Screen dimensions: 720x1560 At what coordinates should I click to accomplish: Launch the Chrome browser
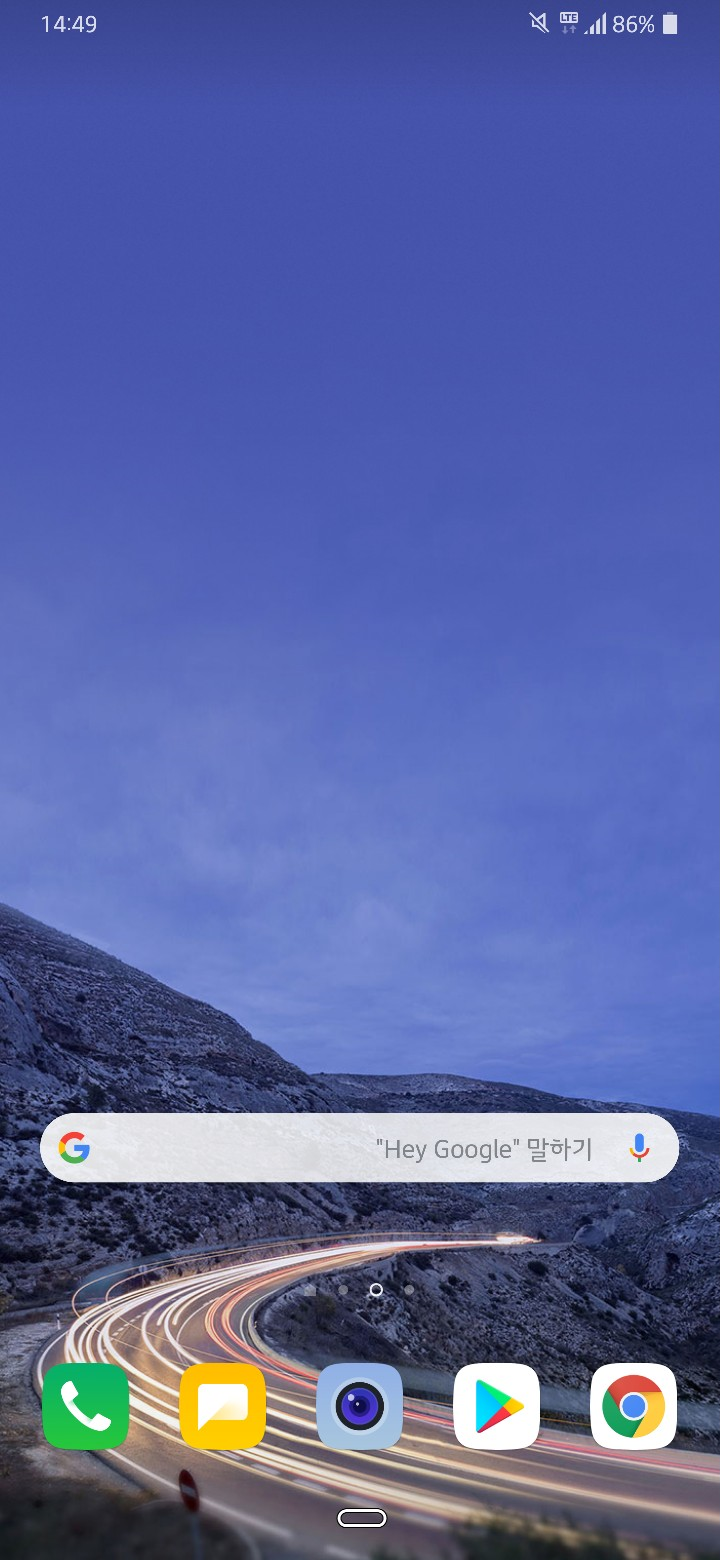click(x=633, y=1406)
